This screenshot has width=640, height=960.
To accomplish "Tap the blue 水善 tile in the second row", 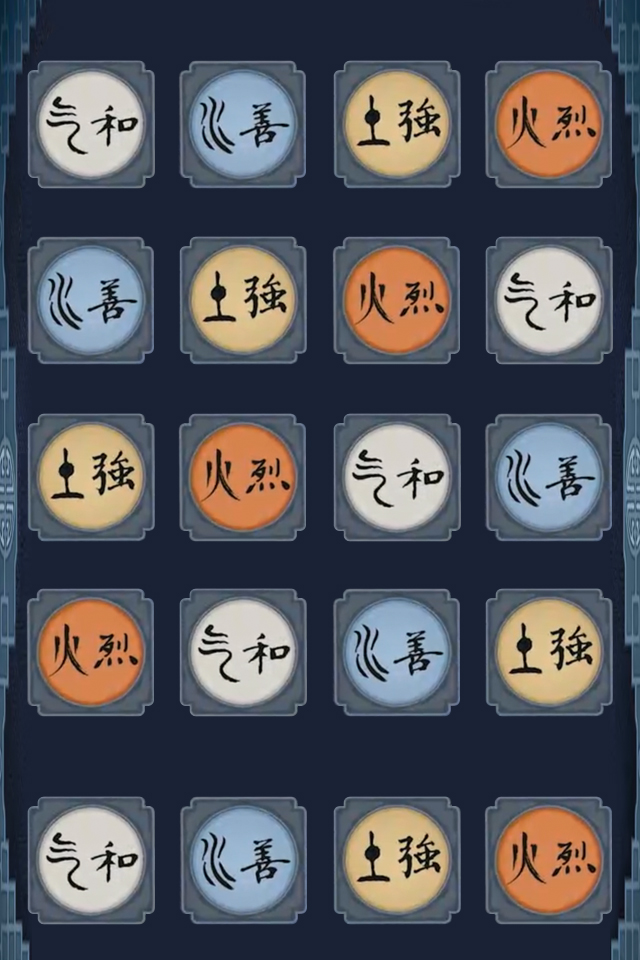I will point(90,300).
